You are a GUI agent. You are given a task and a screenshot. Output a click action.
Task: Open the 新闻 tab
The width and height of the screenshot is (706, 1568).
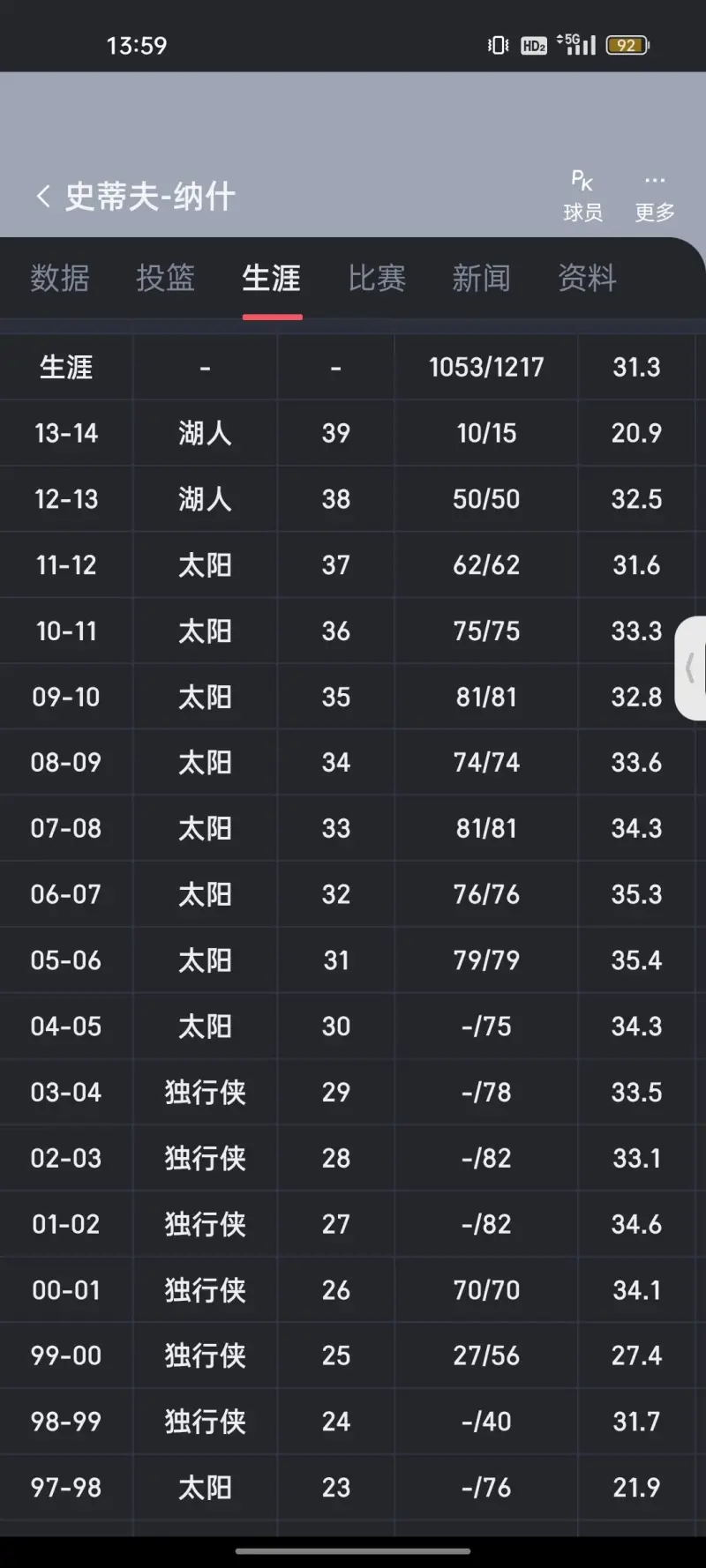coord(482,279)
